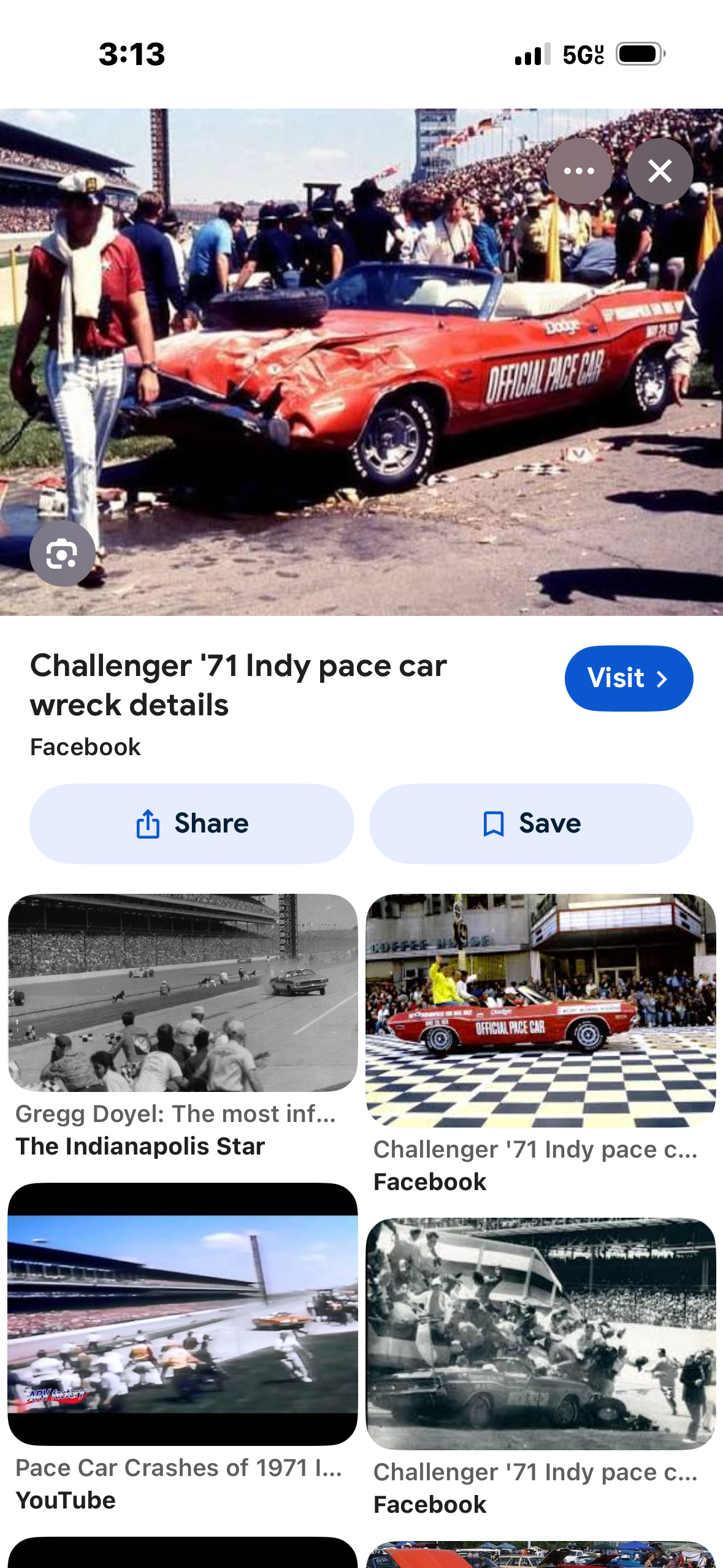
Task: Share this pace car image
Action: (x=192, y=823)
